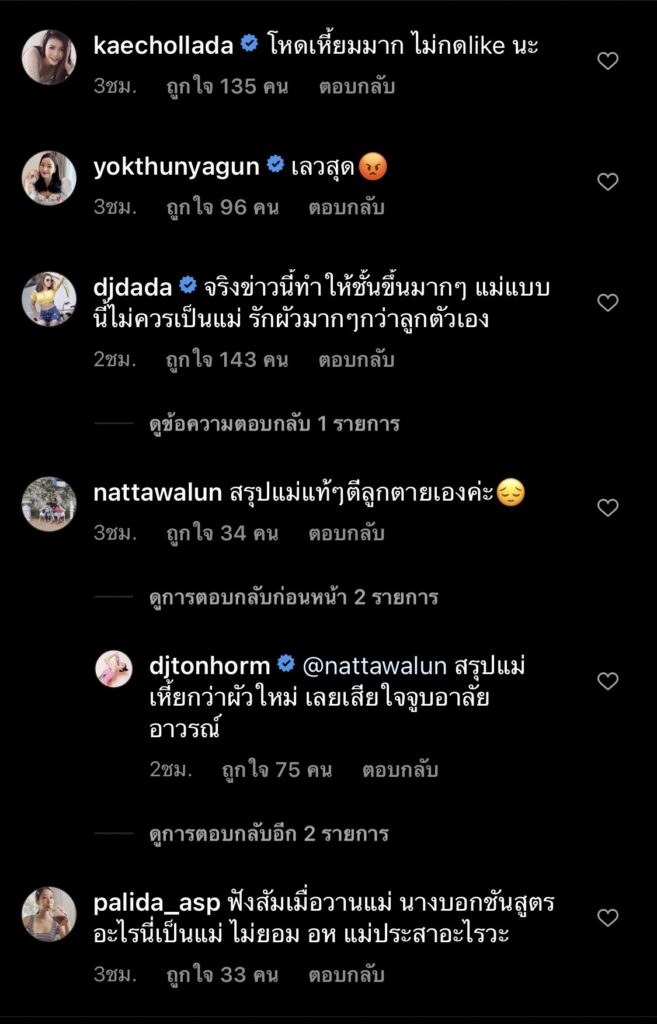View yokthunyagun's profile avatar
Screen dimensions: 657x1024
pos(49,178)
